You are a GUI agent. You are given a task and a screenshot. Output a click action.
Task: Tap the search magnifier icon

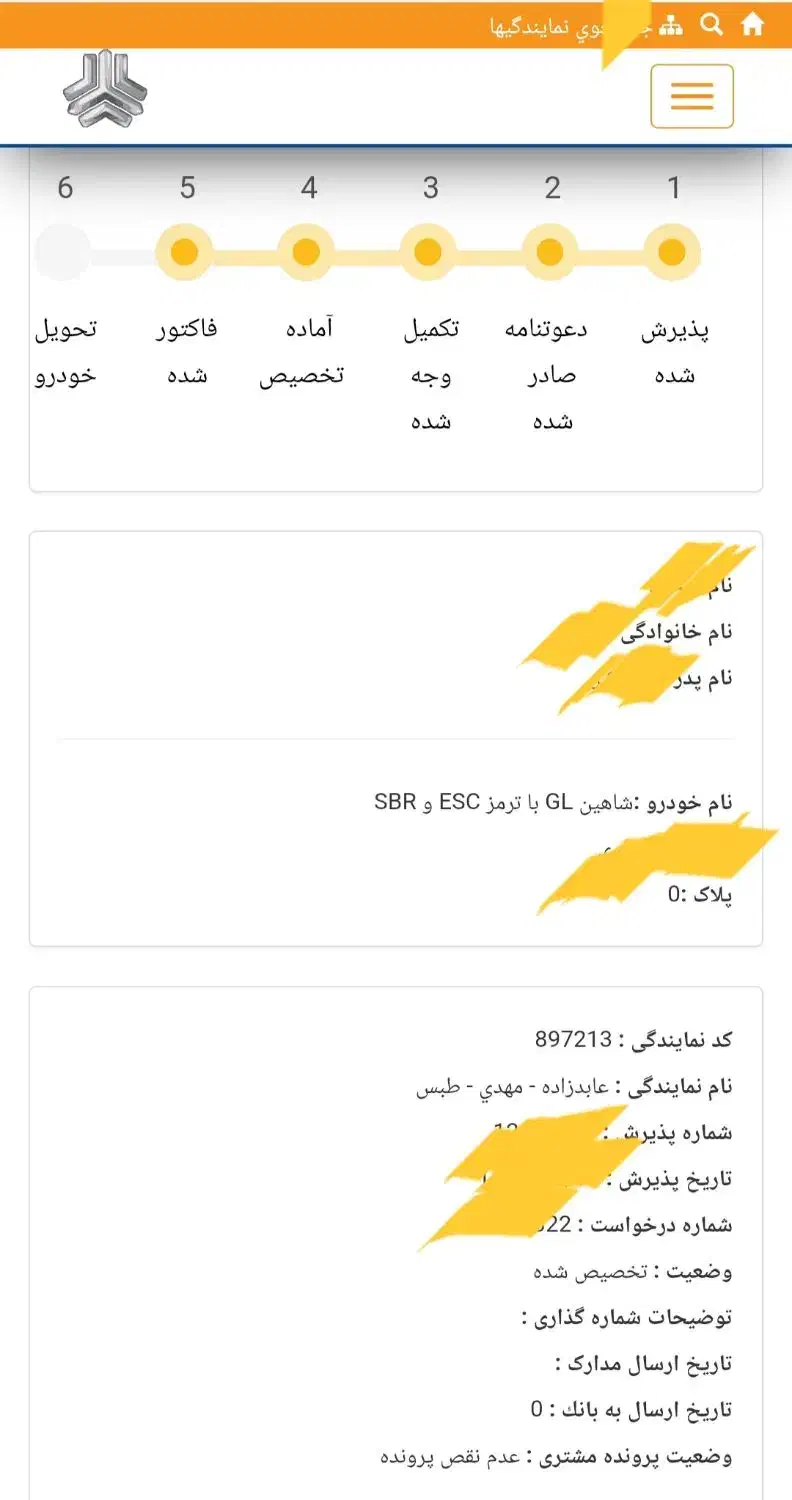pos(711,25)
